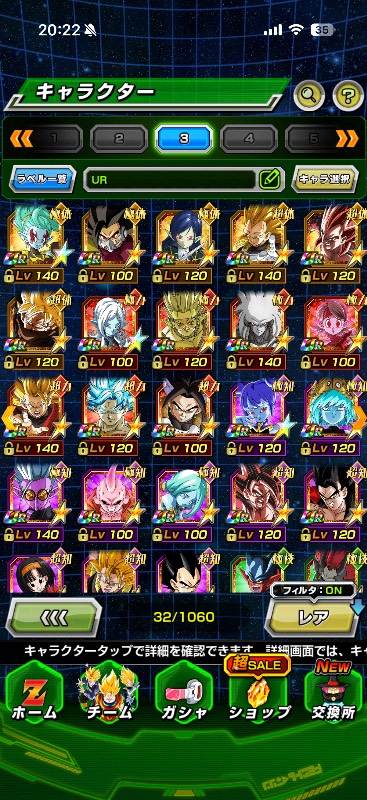Viewport: 367px width, 800px height.
Task: Open the ガシャ tab
Action: [x=183, y=696]
